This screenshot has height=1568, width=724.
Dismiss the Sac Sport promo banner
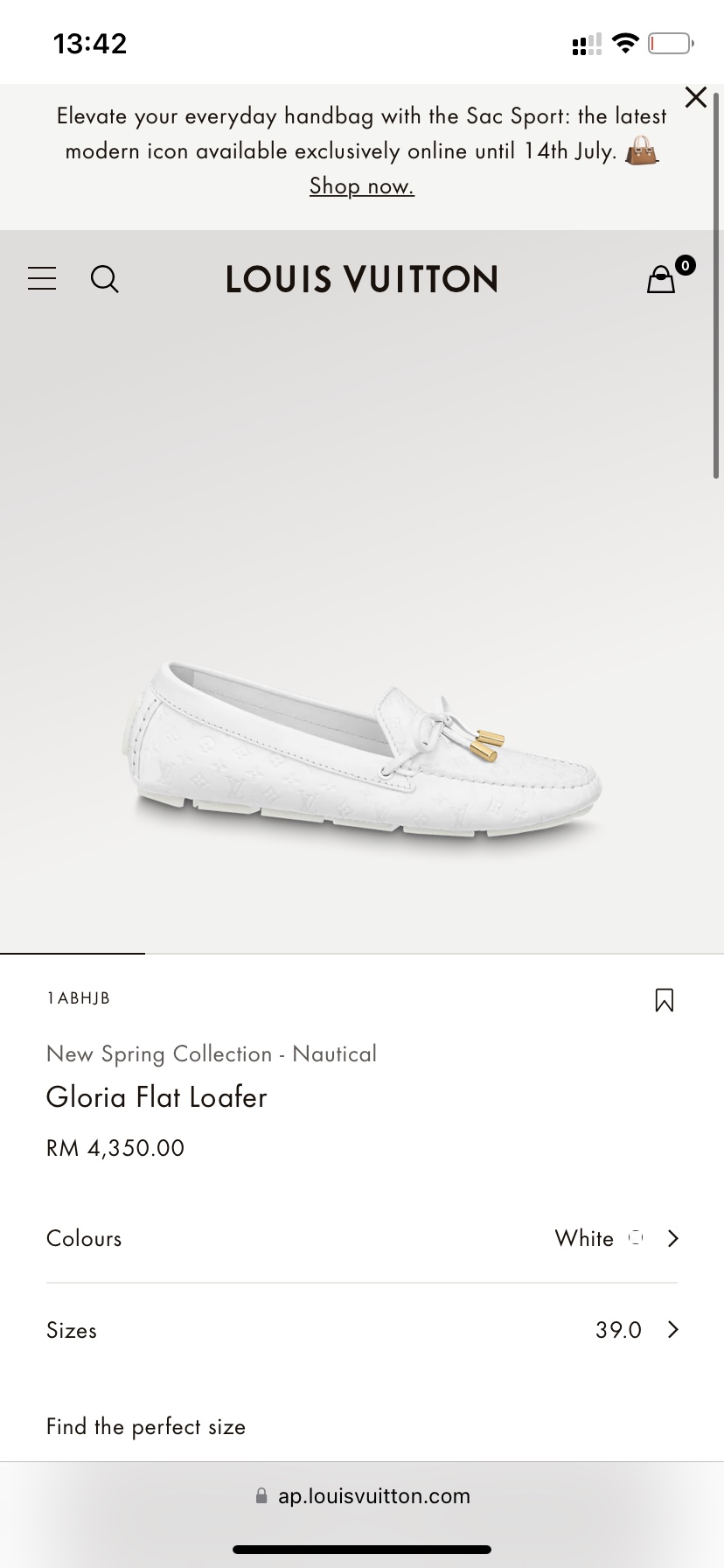(x=695, y=97)
